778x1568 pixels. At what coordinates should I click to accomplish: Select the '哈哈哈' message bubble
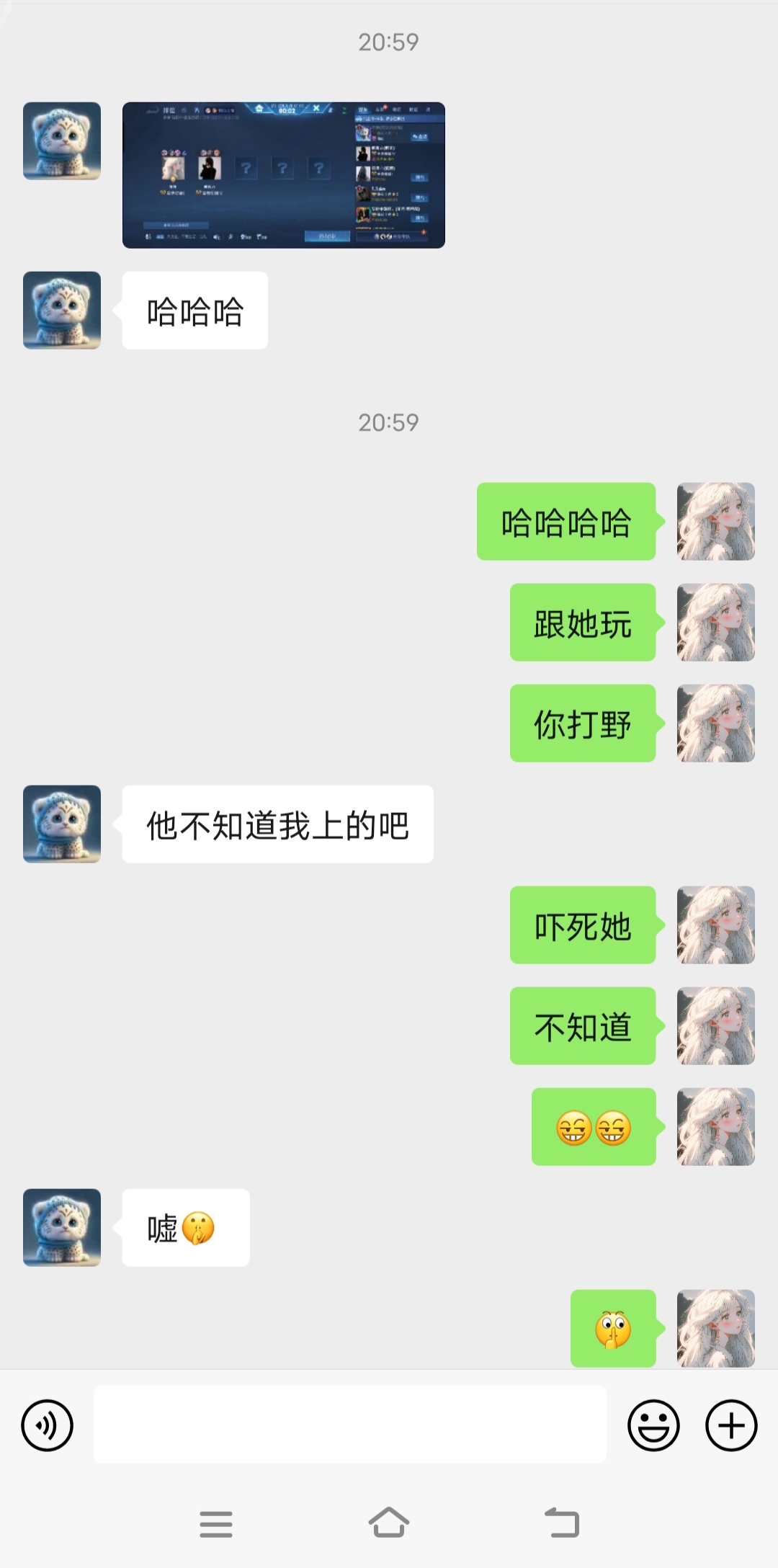coord(194,308)
